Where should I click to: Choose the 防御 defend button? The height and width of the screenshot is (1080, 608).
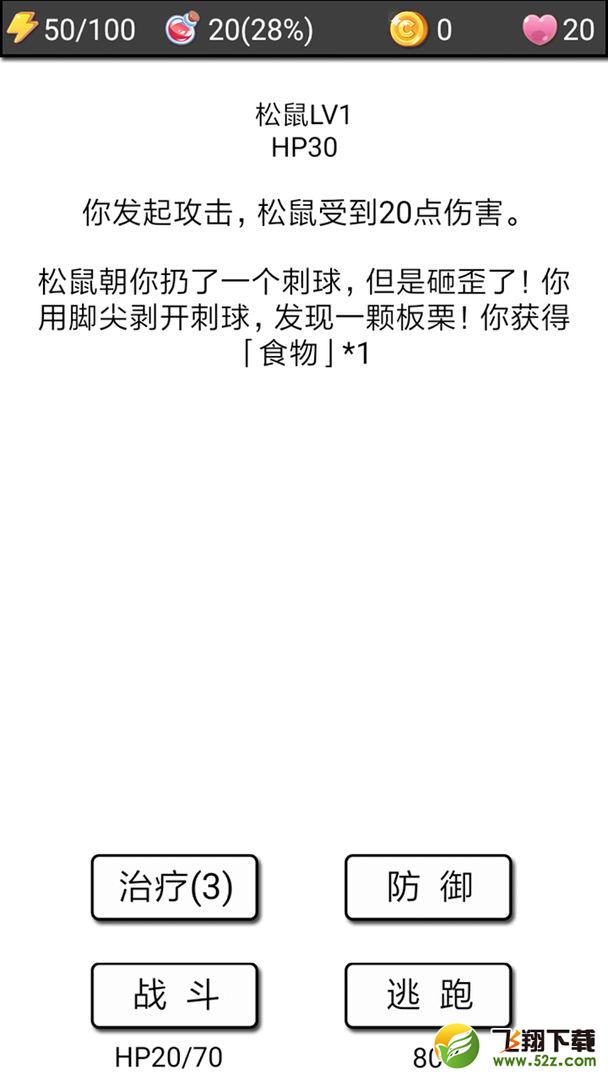pos(428,887)
